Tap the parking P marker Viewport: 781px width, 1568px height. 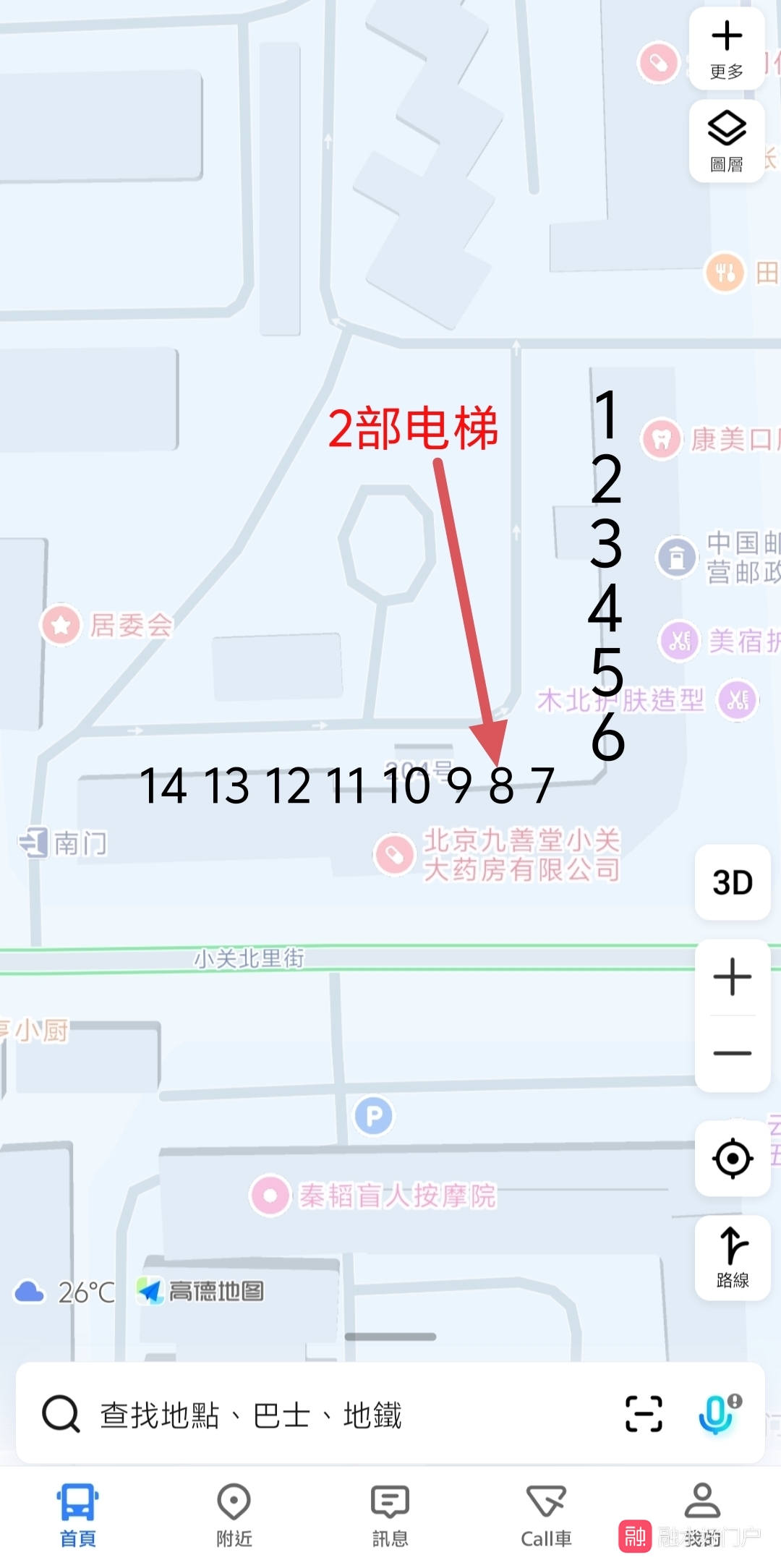[374, 1116]
